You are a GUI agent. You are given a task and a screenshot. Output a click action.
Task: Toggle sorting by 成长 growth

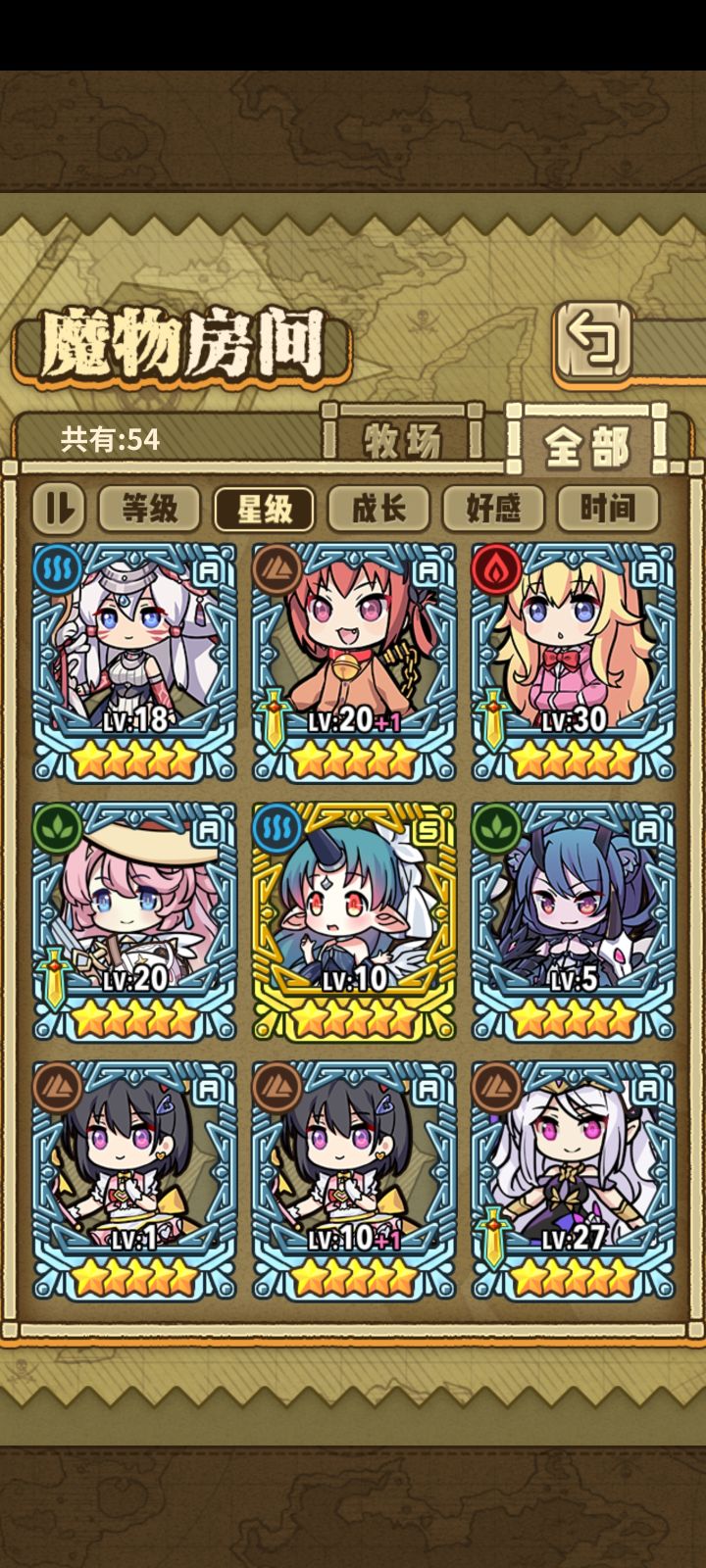(x=380, y=508)
